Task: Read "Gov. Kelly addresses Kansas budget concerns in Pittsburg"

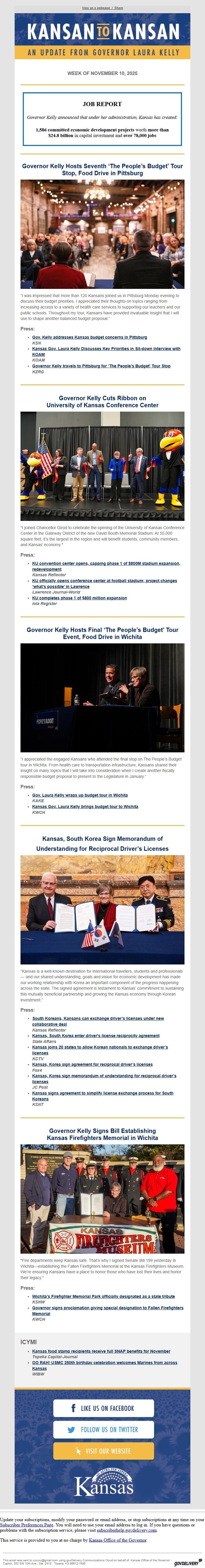Action: (x=89, y=337)
